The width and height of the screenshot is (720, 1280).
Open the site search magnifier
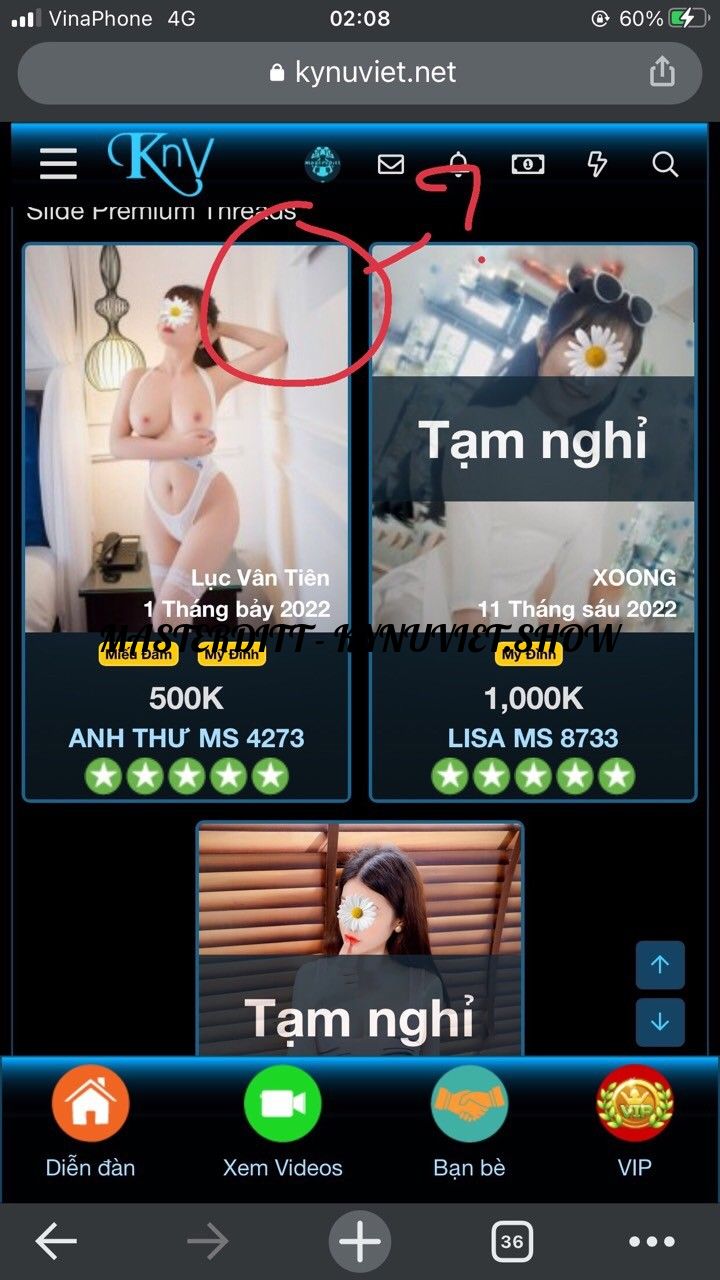pyautogui.click(x=665, y=164)
